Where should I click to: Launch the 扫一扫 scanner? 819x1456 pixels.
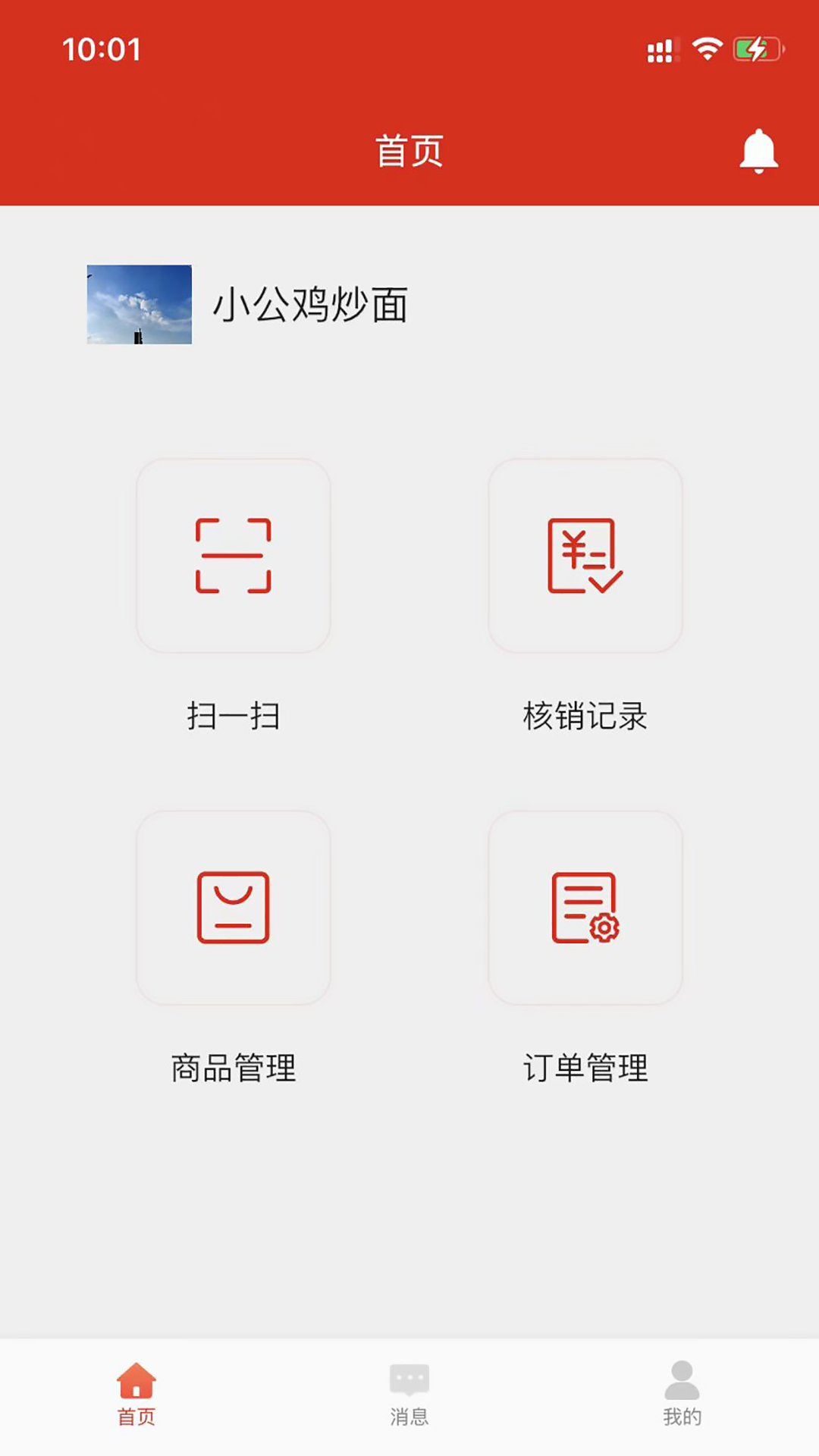click(233, 556)
